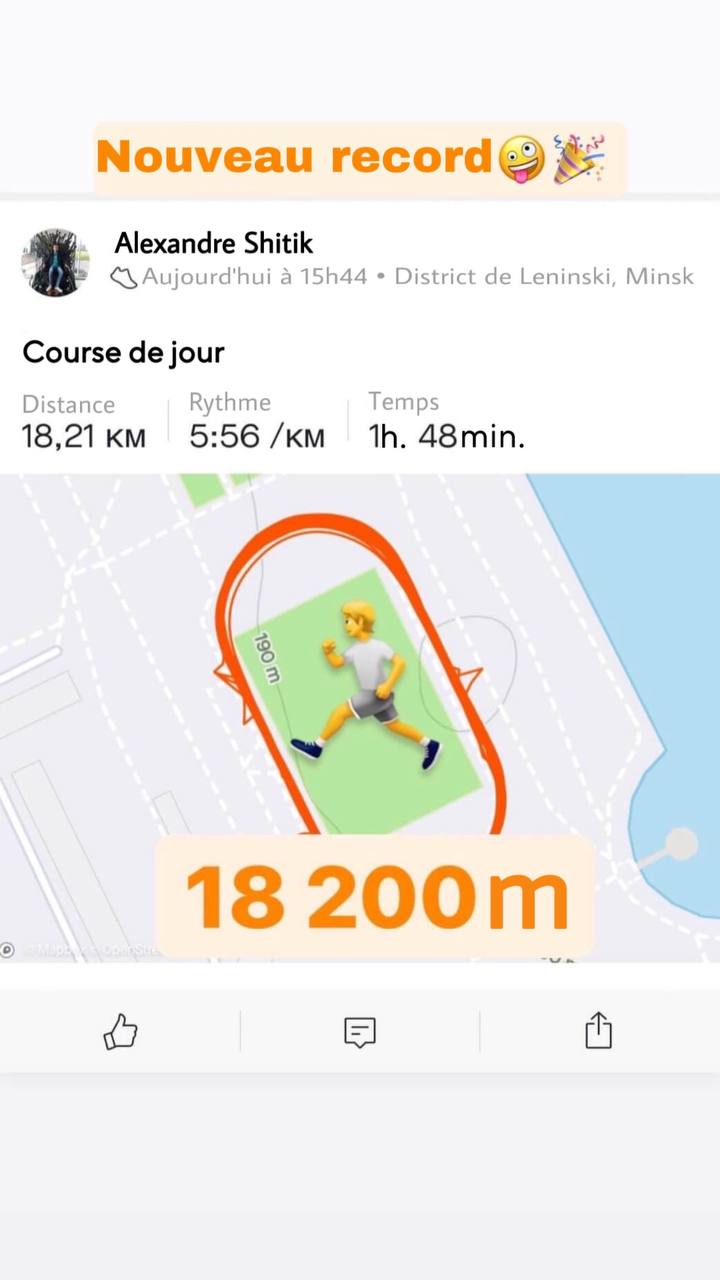Click the Aujourd'hui à 15h44 timestamp
720x1280 pixels.
255,277
